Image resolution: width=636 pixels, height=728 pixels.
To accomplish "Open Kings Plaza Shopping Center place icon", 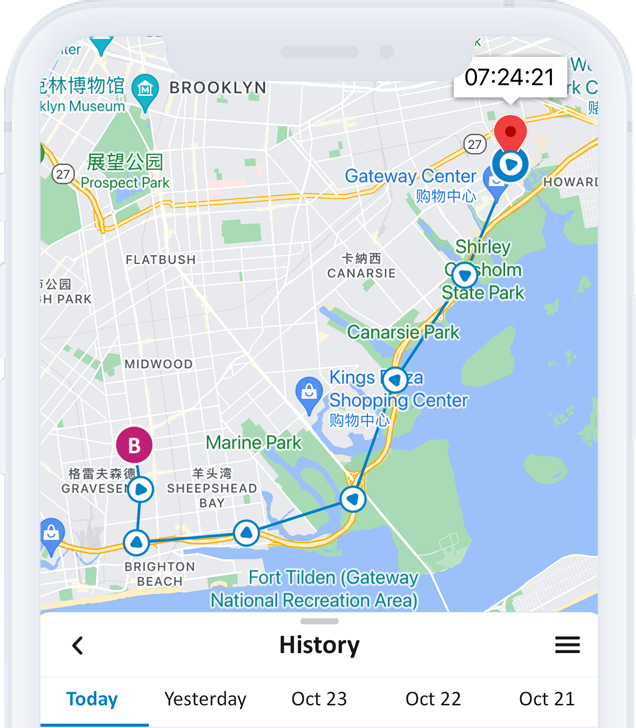I will 309,391.
